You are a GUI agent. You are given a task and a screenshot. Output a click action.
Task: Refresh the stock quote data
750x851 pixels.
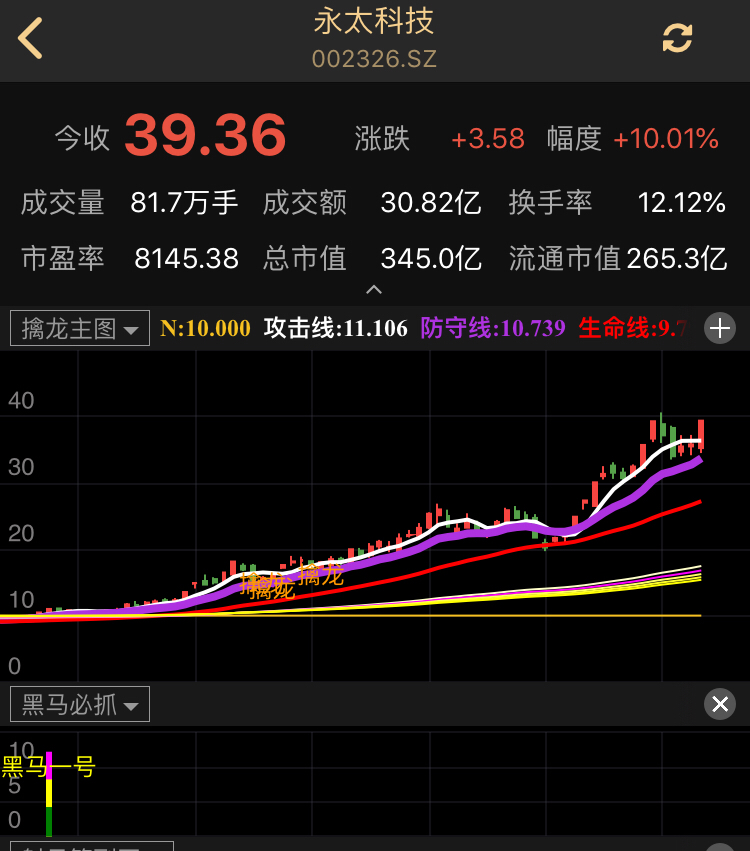[x=677, y=39]
